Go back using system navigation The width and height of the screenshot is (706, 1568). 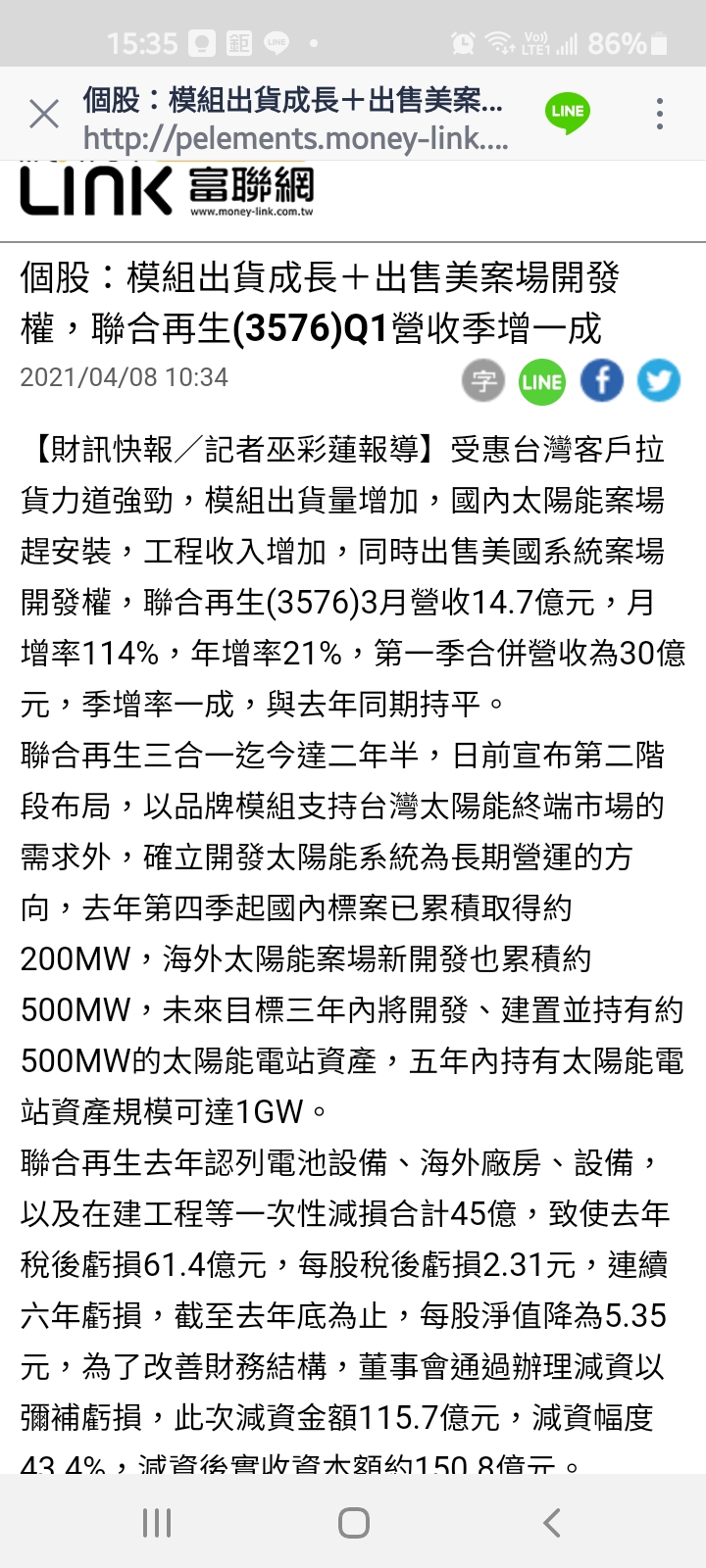click(x=552, y=1522)
